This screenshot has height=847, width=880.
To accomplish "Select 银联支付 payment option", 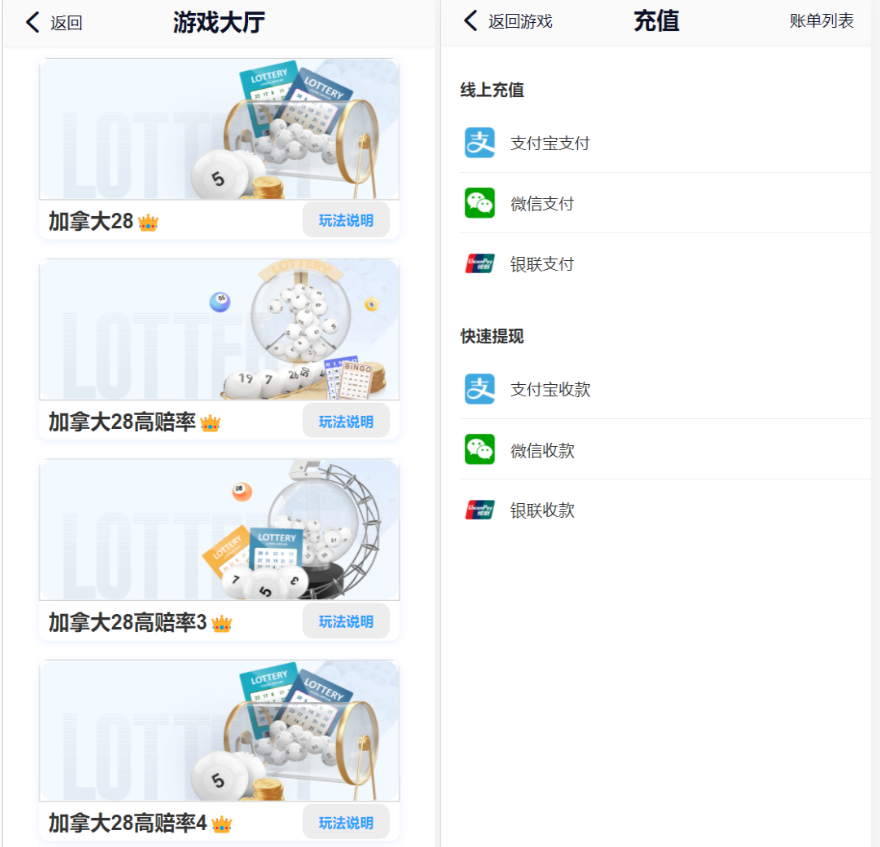I will 542,264.
